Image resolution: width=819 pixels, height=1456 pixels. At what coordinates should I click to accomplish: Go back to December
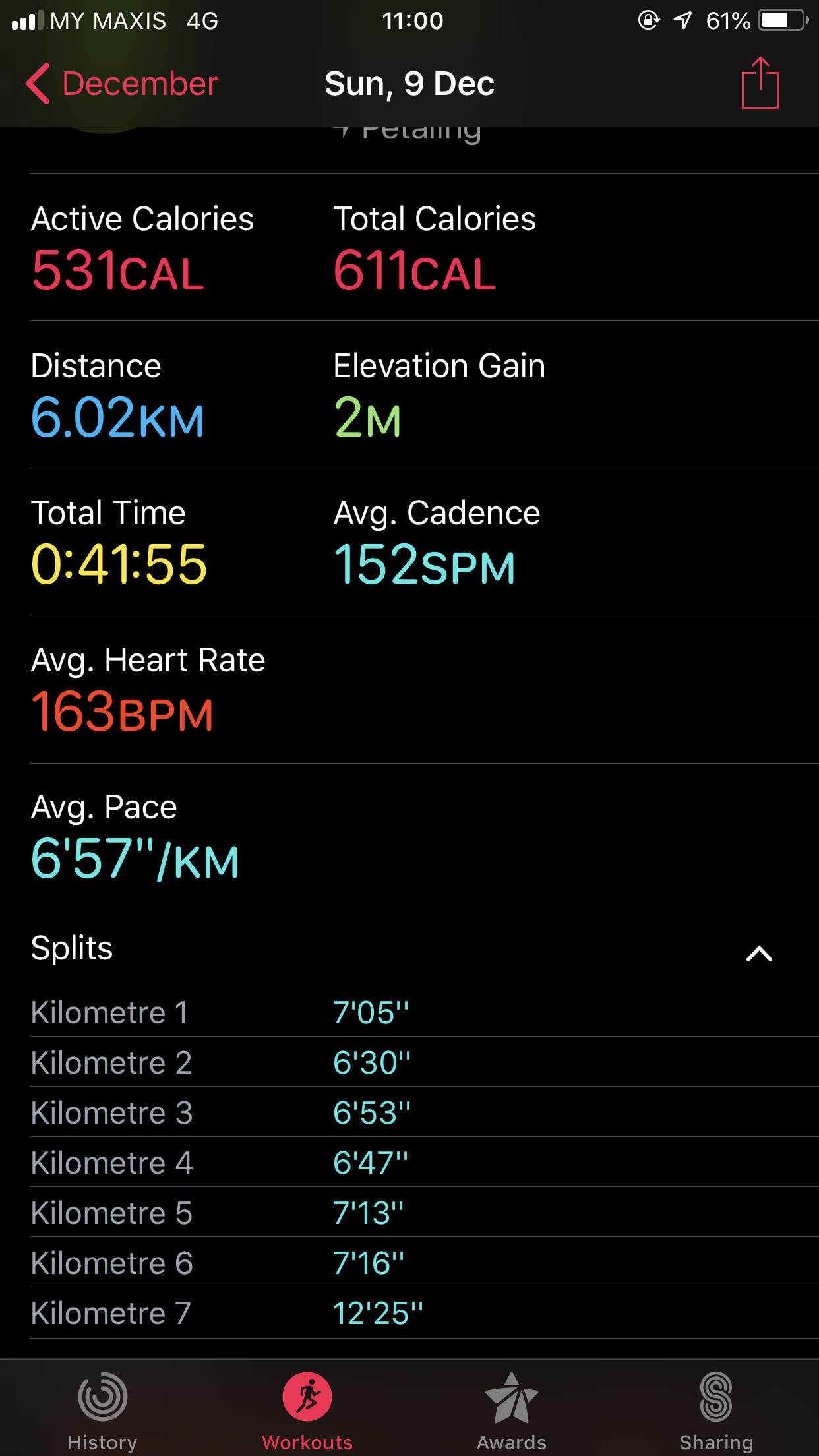[x=122, y=84]
